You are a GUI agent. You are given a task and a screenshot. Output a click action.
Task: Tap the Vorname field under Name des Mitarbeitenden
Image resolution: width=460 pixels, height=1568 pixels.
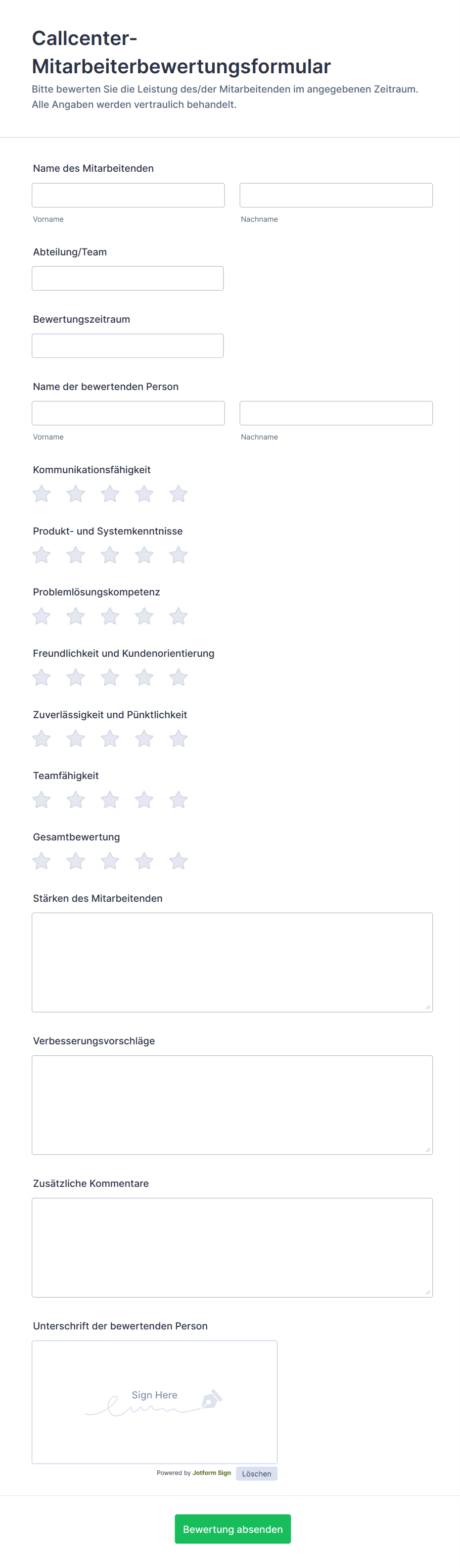128,196
